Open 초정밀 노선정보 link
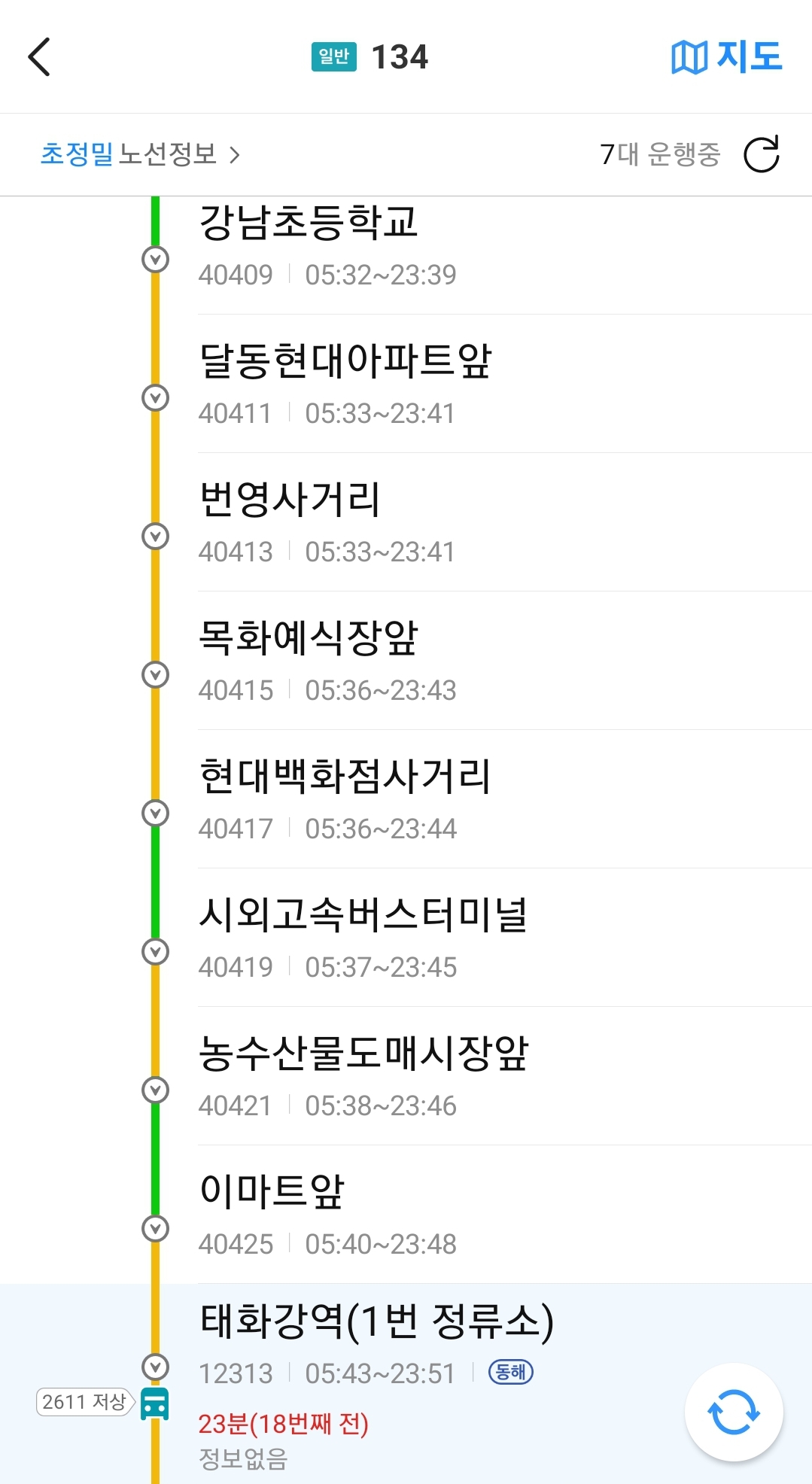This screenshot has height=1484, width=812. coord(140,154)
